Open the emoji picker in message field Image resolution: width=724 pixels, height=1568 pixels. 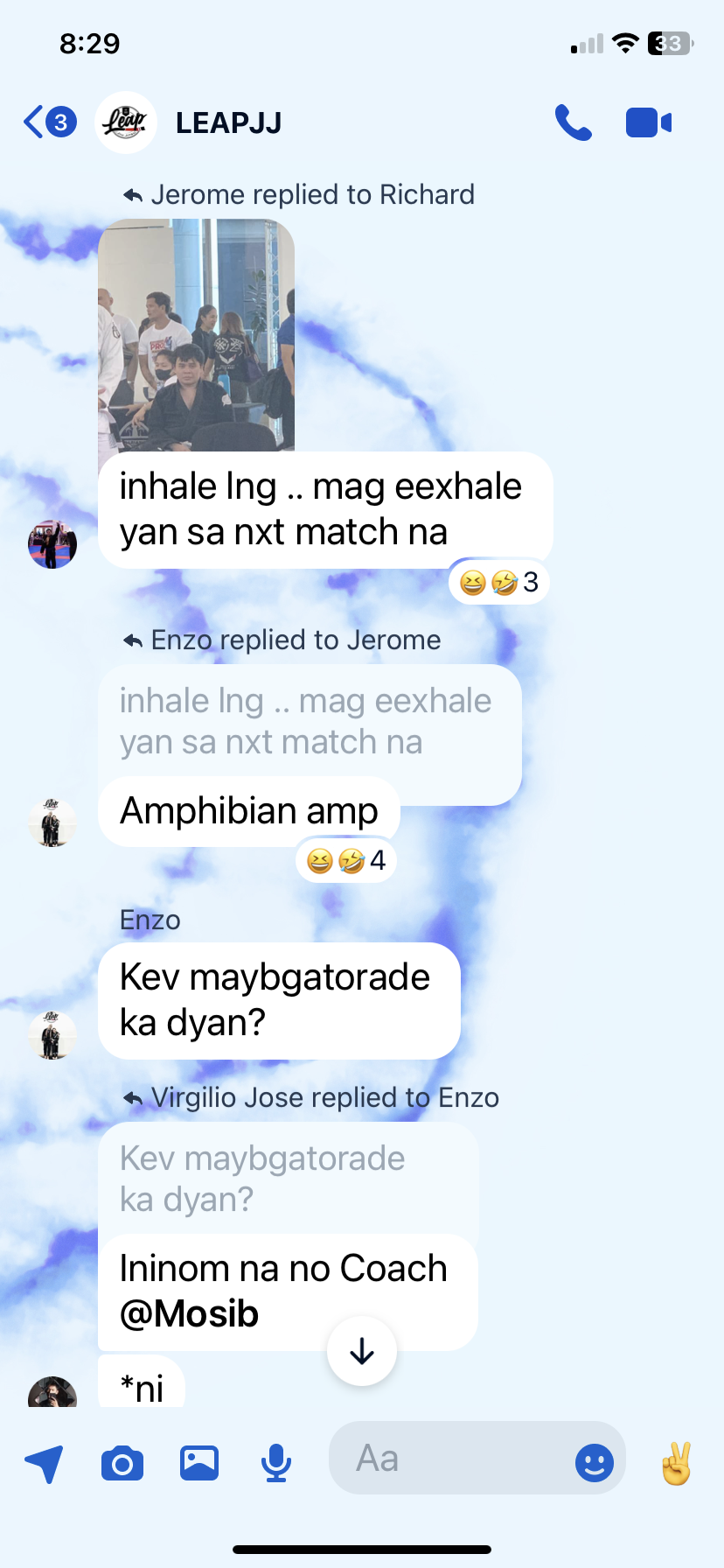594,1462
